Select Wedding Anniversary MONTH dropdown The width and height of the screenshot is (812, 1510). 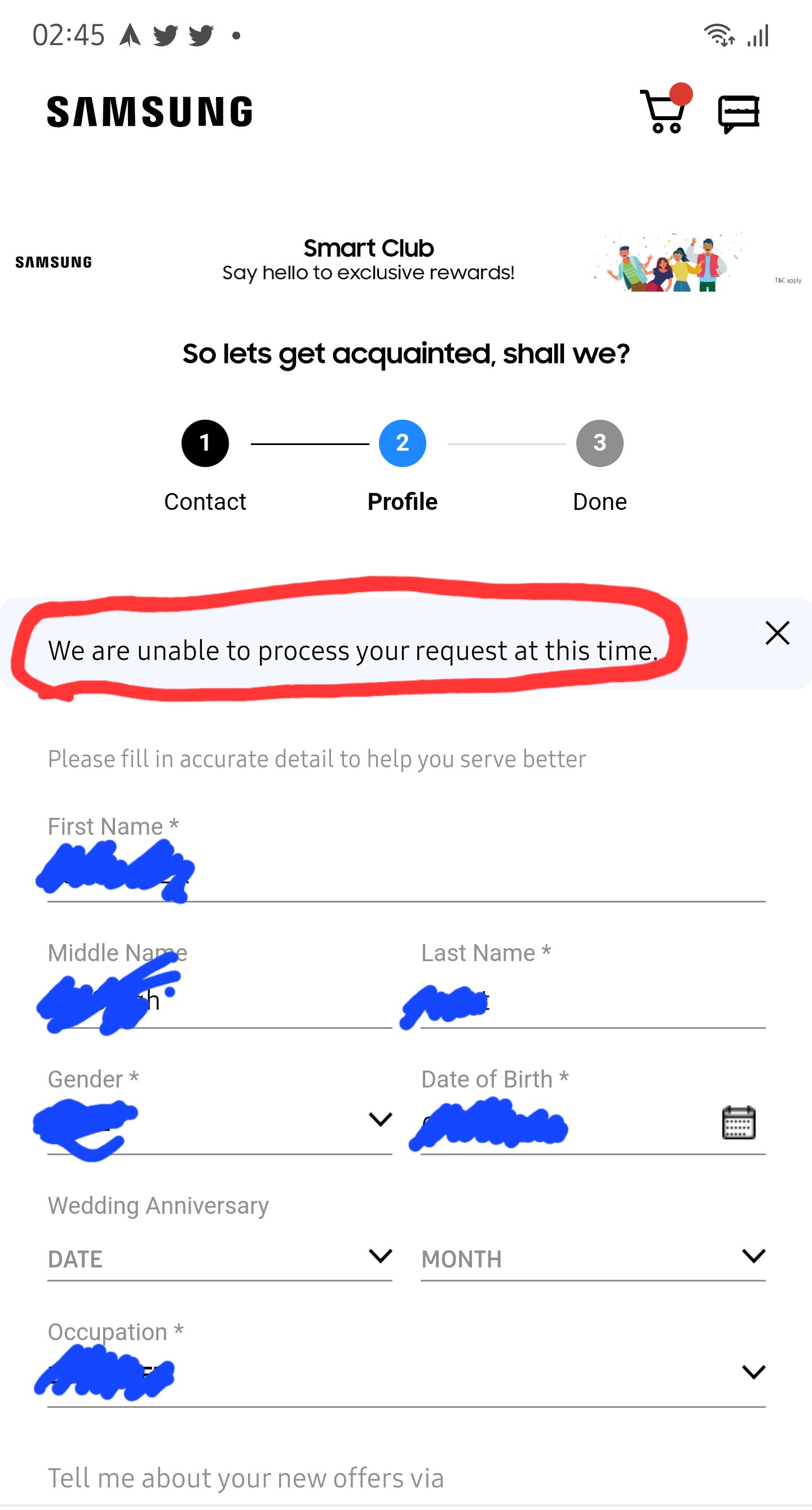pos(592,1258)
